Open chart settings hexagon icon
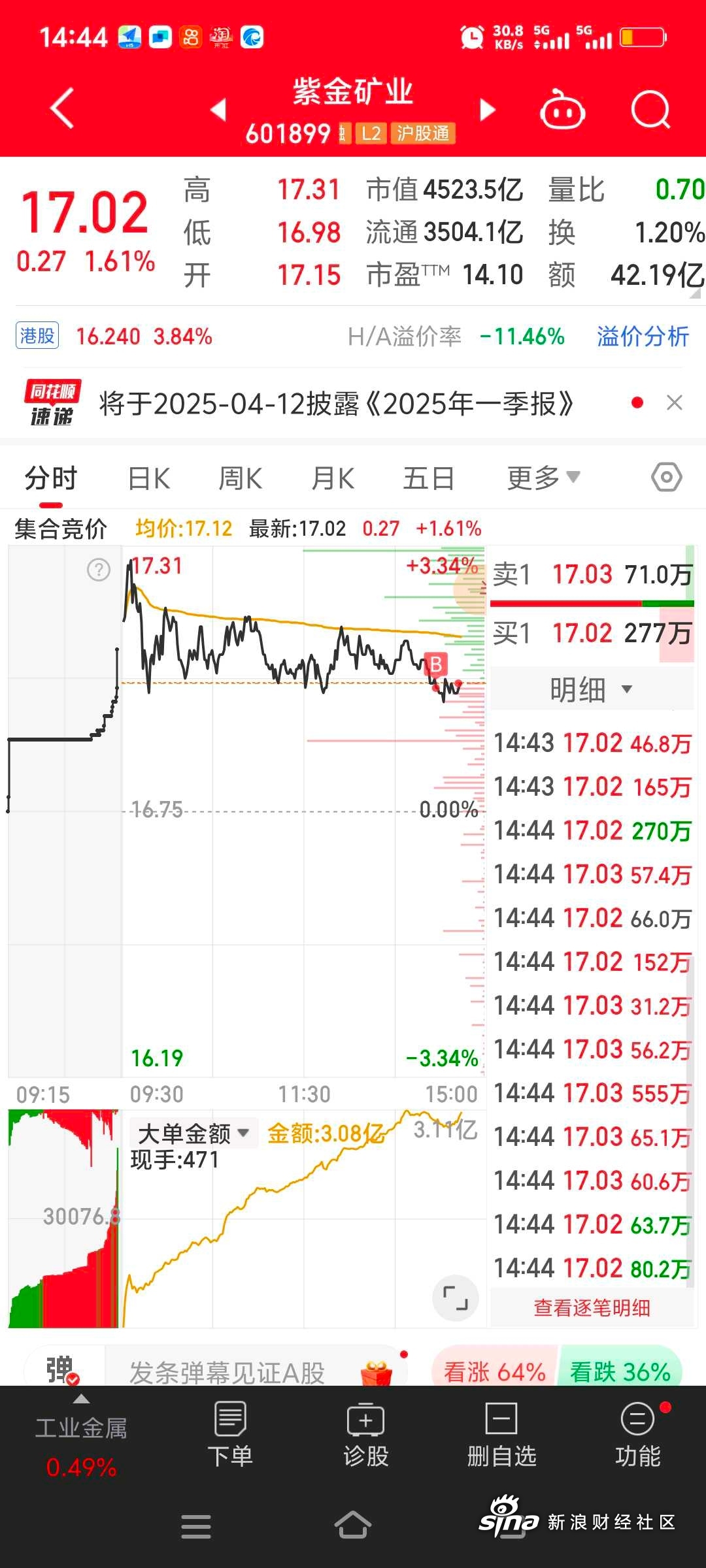Screen dimensions: 706x1568 pyautogui.click(x=667, y=478)
